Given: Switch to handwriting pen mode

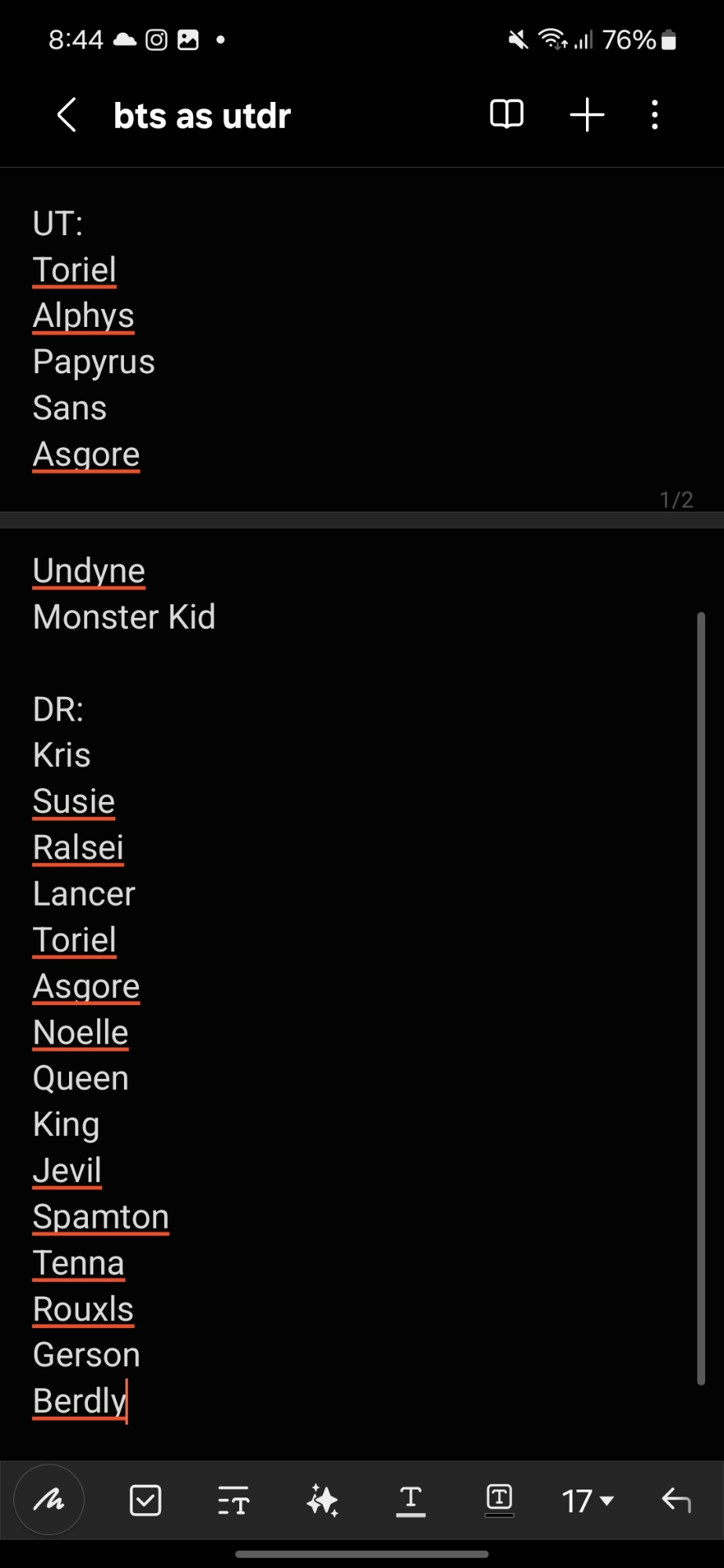Looking at the screenshot, I should [x=49, y=1501].
